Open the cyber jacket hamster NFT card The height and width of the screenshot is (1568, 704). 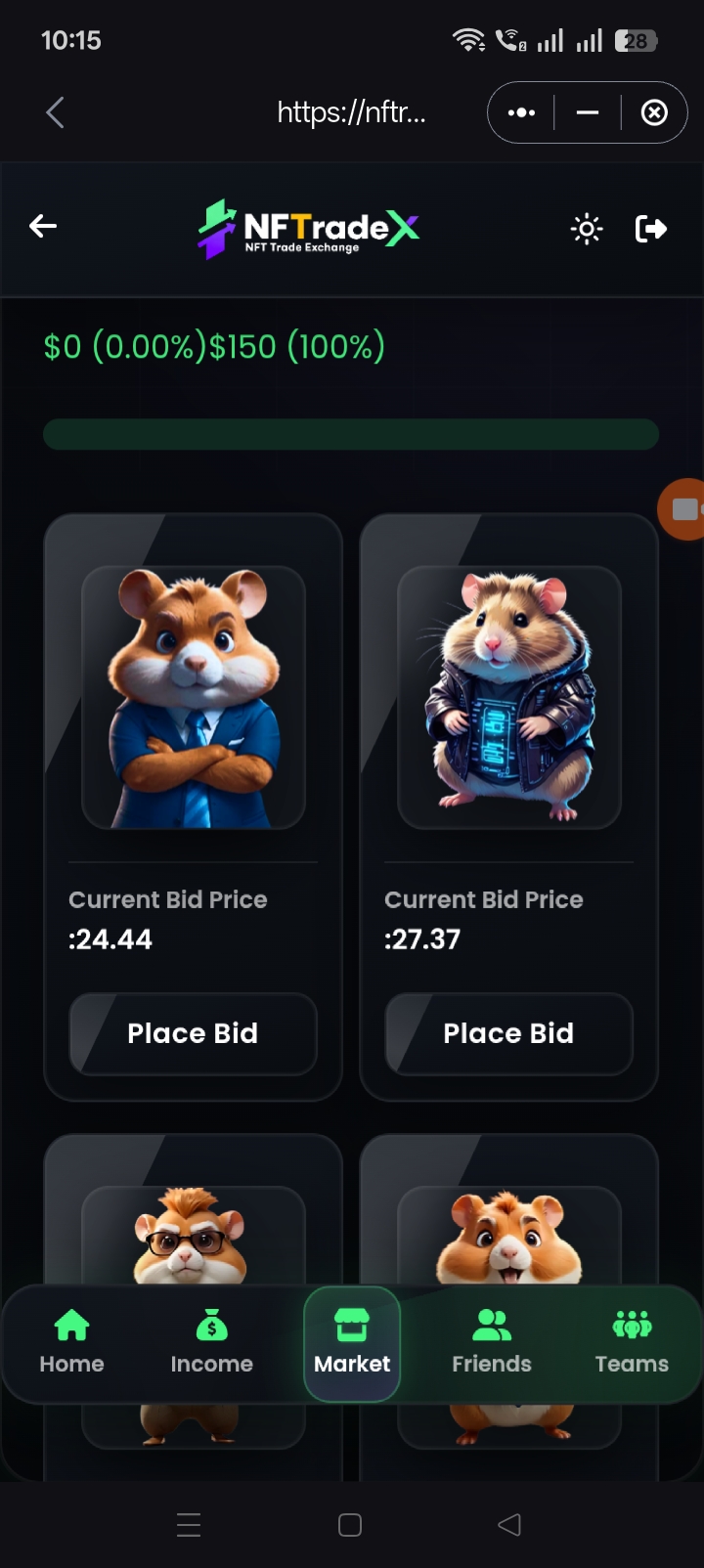click(509, 698)
